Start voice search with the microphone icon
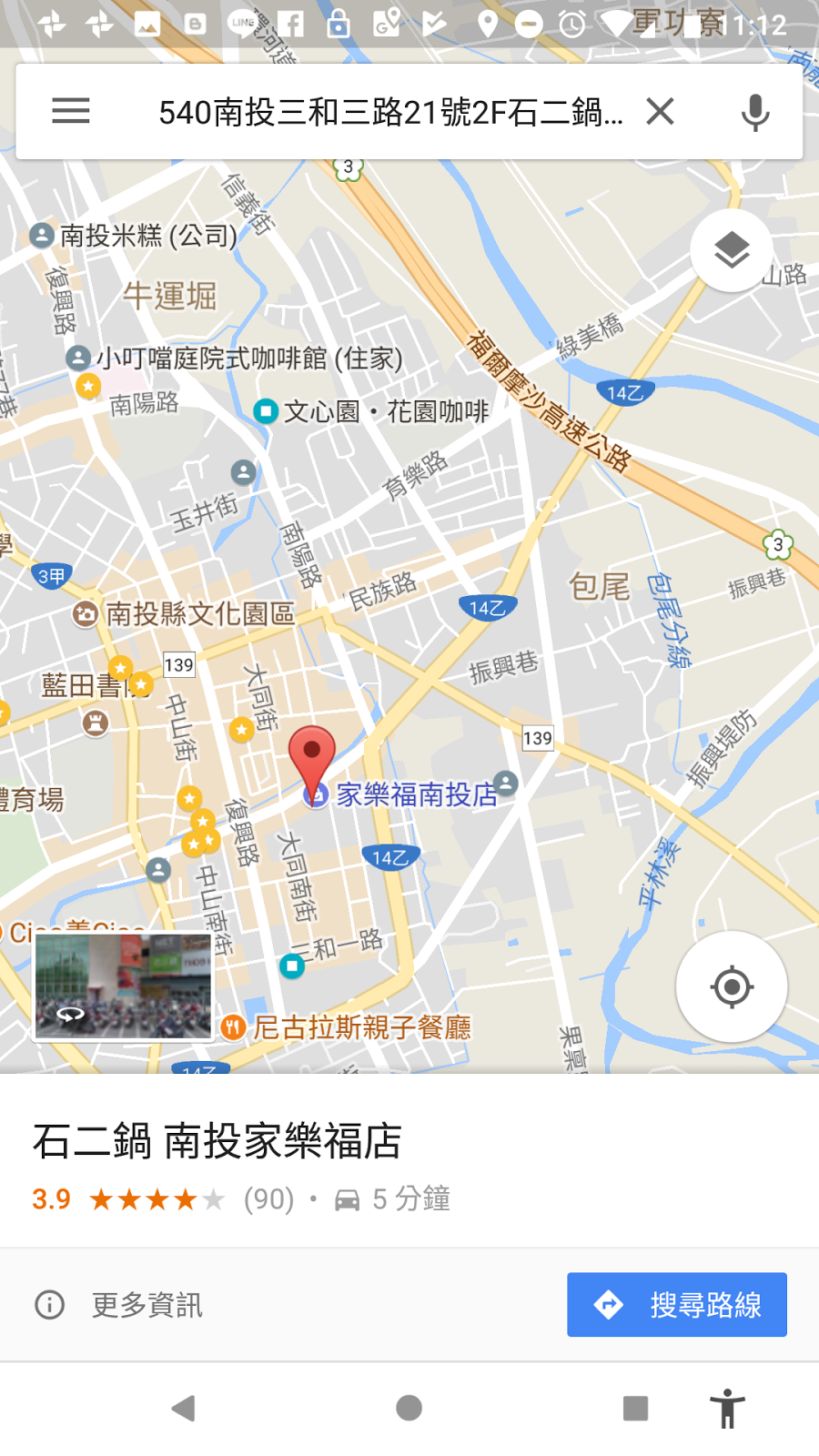 click(x=754, y=113)
